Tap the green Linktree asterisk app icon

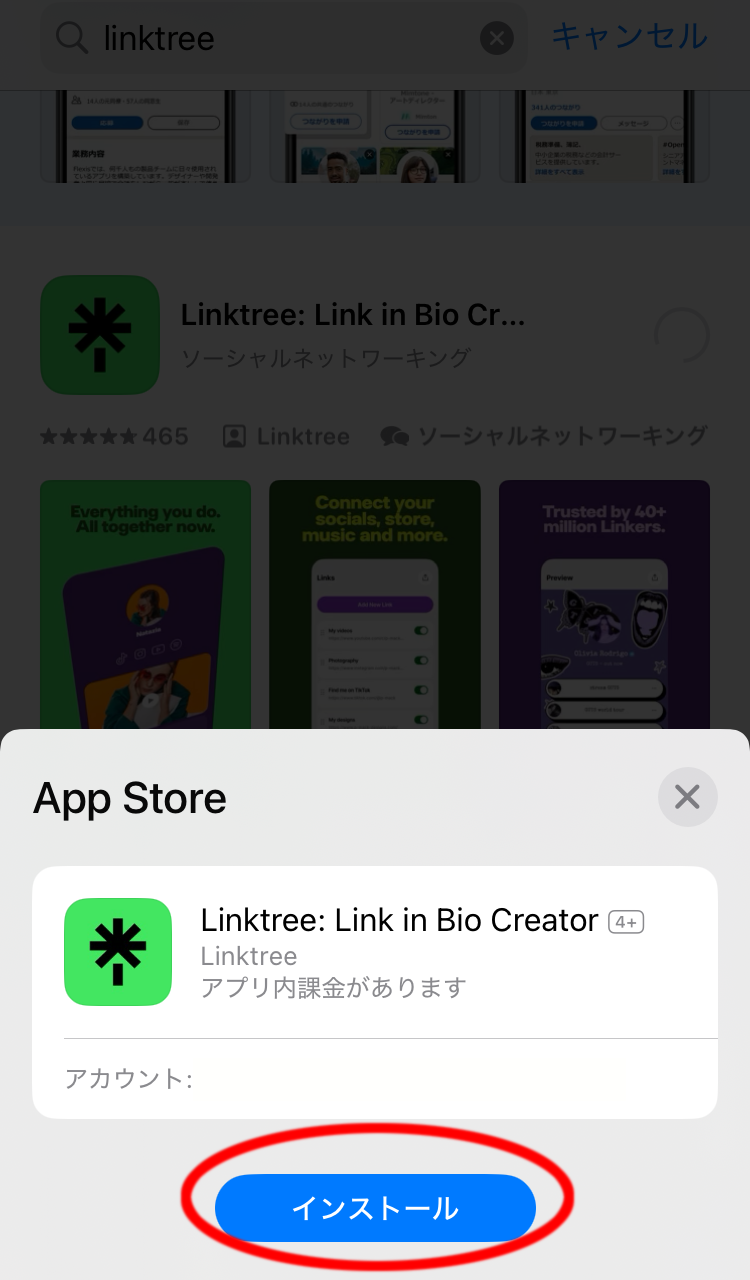[99, 335]
